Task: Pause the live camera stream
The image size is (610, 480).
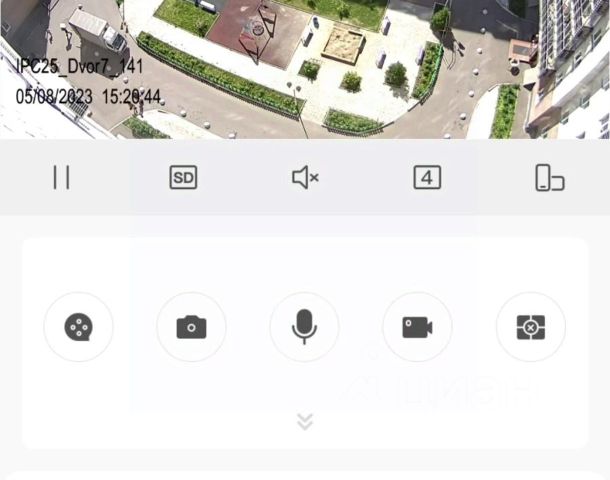Action: (x=61, y=177)
